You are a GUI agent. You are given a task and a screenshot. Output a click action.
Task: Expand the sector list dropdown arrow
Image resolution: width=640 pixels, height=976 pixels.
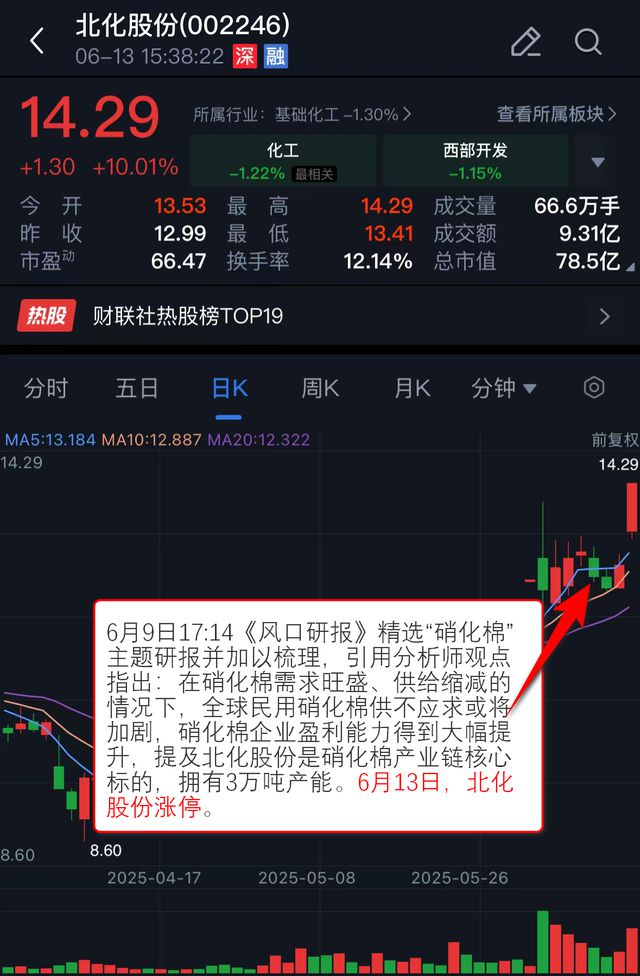tap(598, 162)
